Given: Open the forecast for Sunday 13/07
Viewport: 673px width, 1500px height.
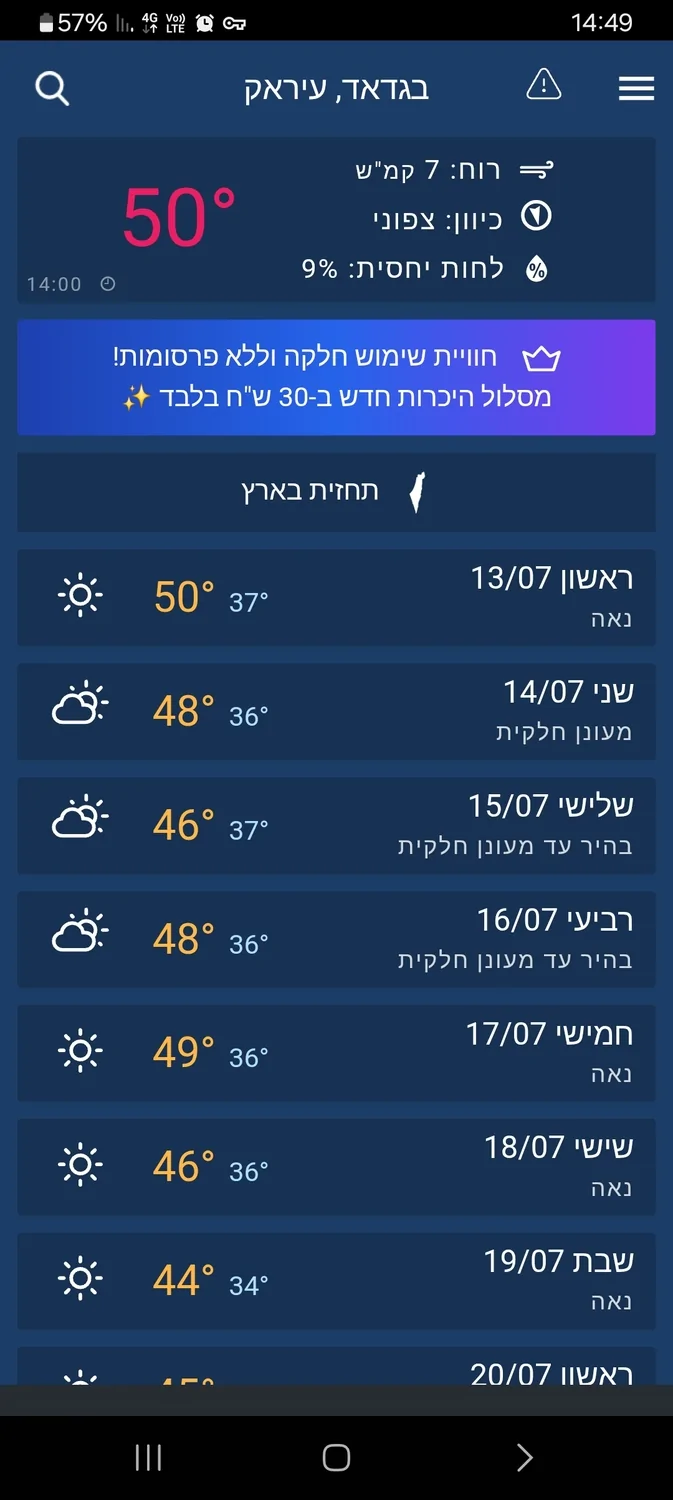Looking at the screenshot, I should [x=336, y=597].
